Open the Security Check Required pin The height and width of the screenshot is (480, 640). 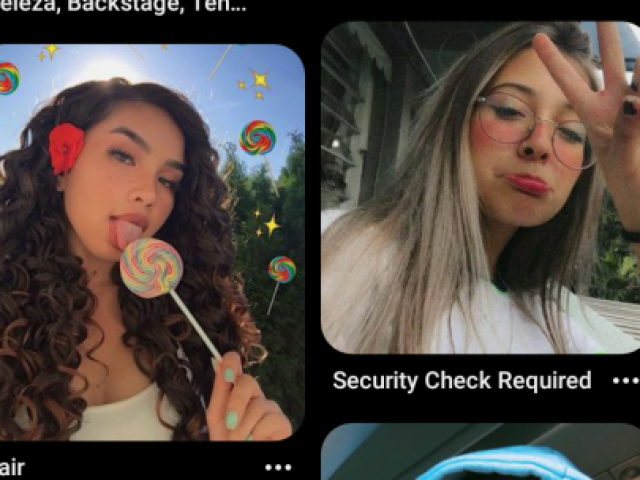[480, 188]
